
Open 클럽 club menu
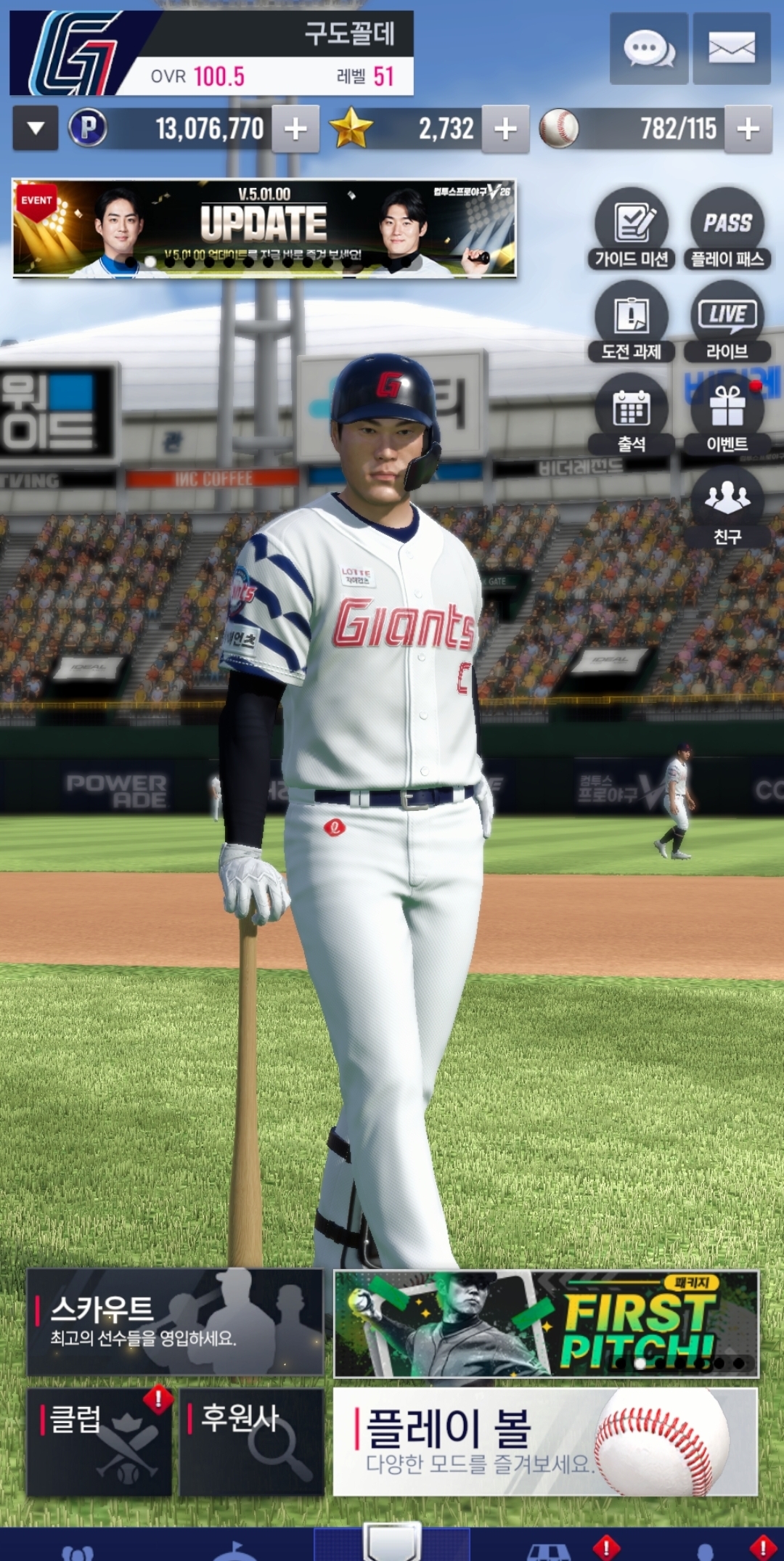point(99,1442)
